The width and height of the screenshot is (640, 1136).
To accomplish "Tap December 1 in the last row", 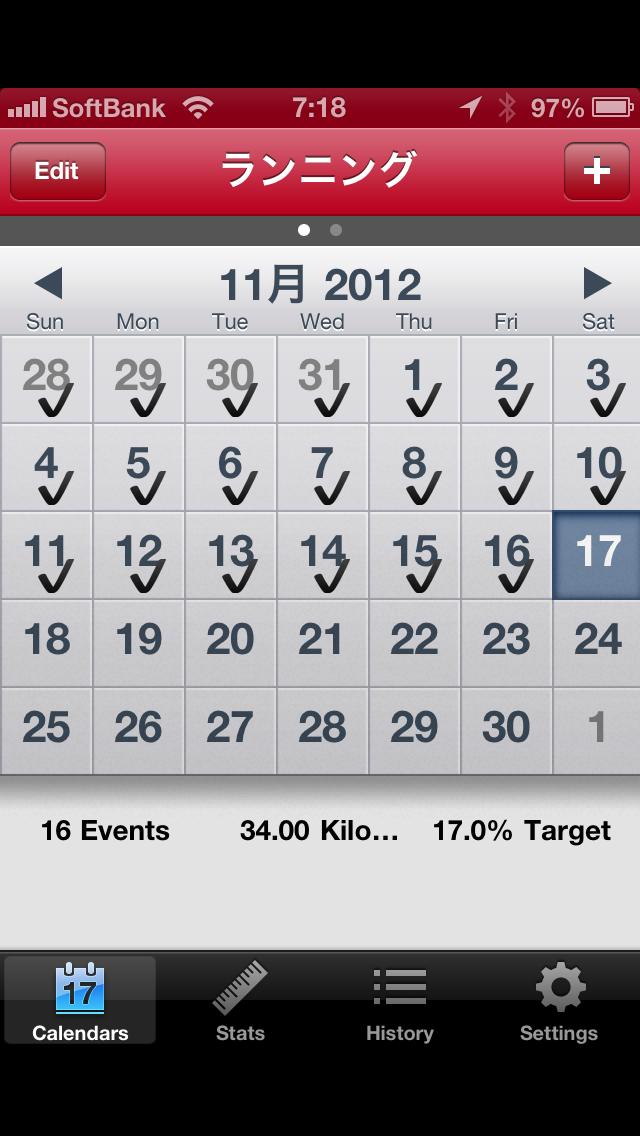I will pyautogui.click(x=597, y=731).
